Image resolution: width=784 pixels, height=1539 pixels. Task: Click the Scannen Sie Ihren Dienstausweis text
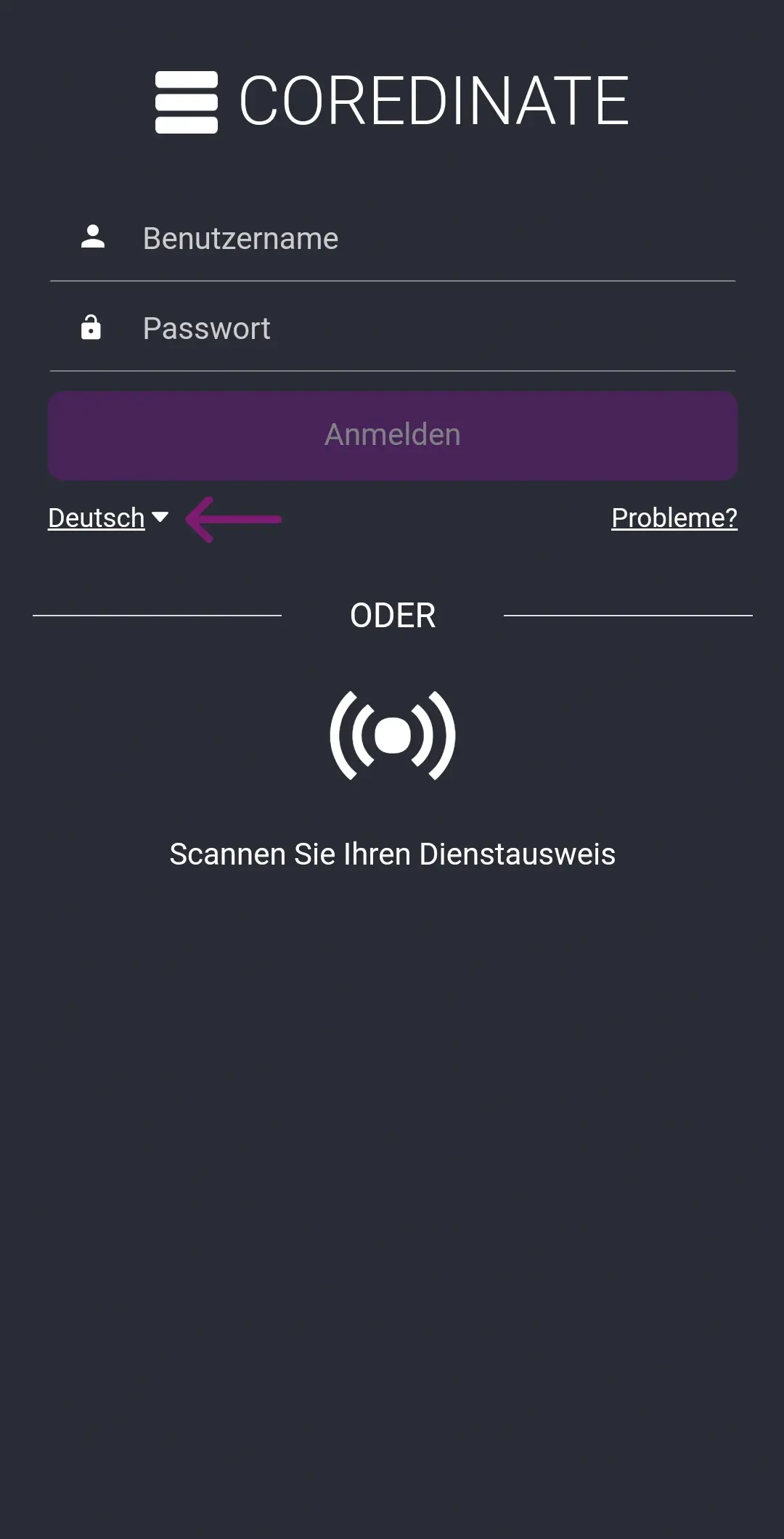pos(392,854)
